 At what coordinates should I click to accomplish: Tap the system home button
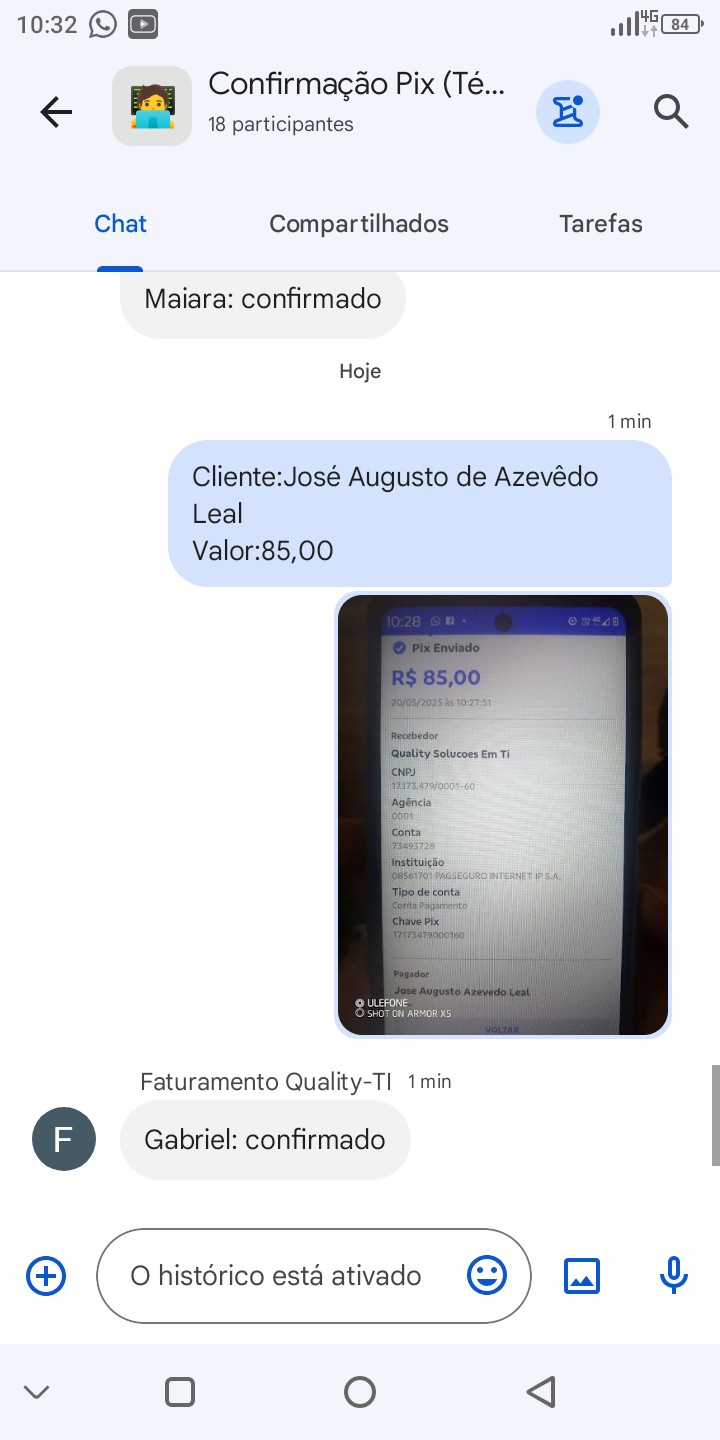(x=360, y=1392)
